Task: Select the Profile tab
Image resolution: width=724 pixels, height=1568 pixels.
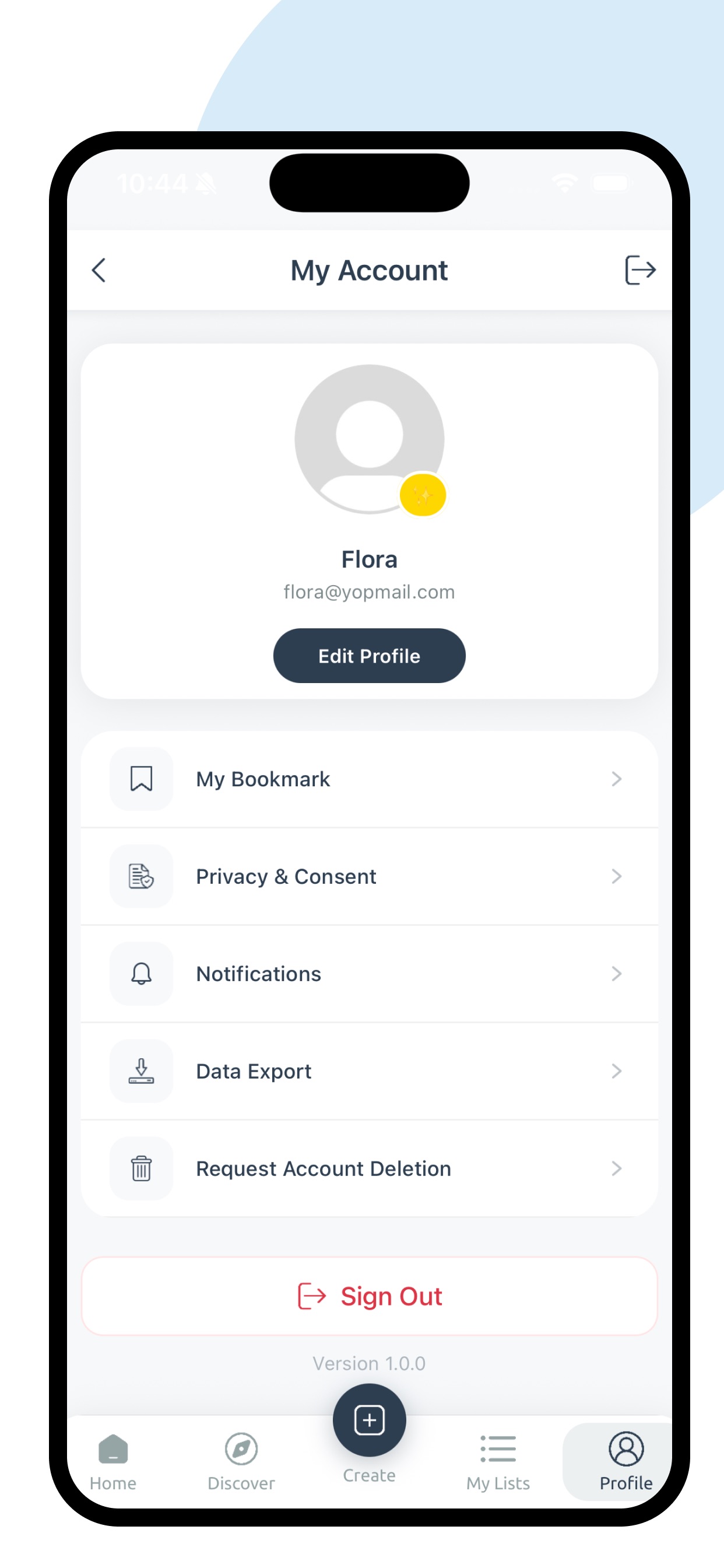Action: tap(625, 1461)
